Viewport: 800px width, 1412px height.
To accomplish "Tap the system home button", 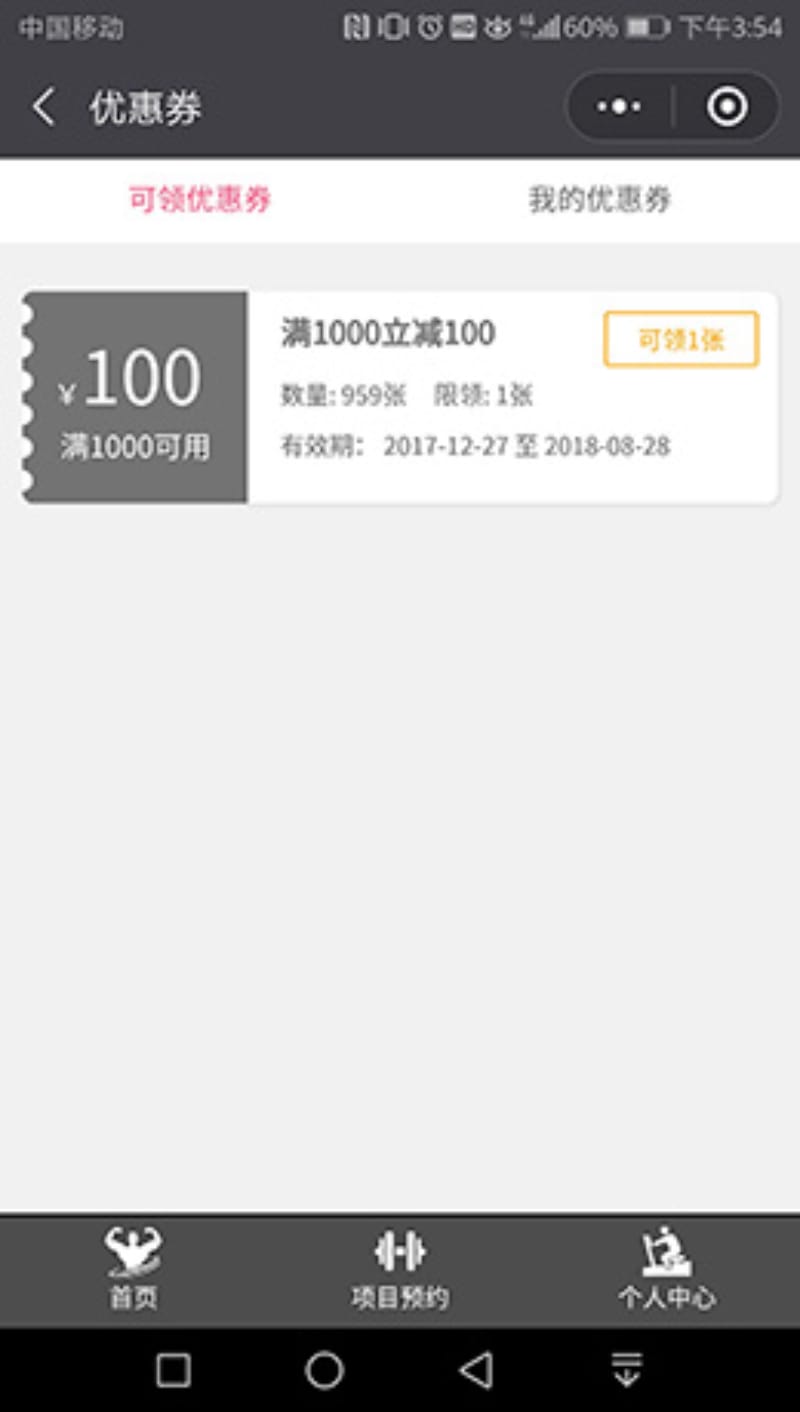I will tap(324, 1370).
